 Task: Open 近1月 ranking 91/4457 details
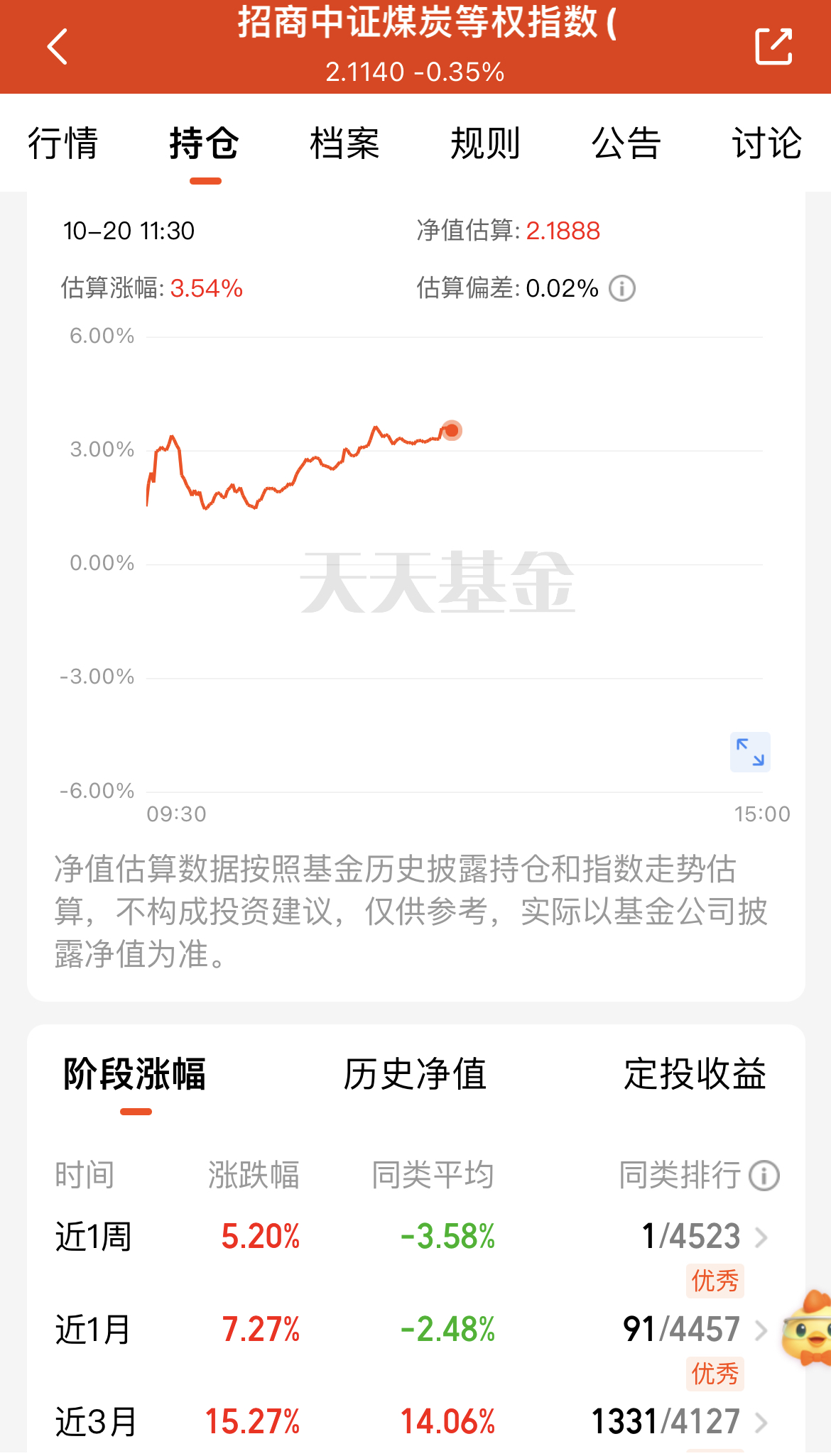695,1329
